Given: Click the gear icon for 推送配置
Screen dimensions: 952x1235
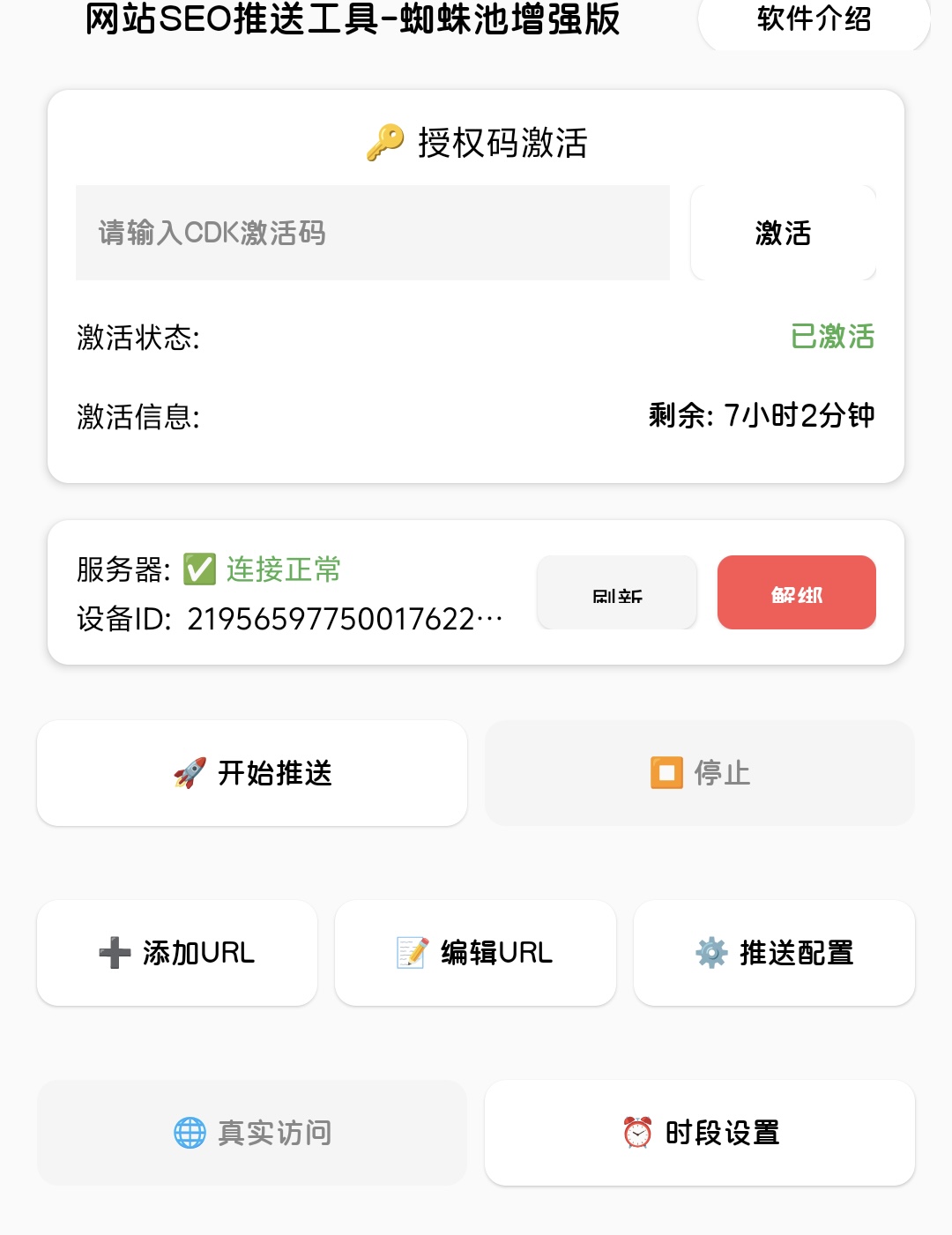Looking at the screenshot, I should (710, 953).
